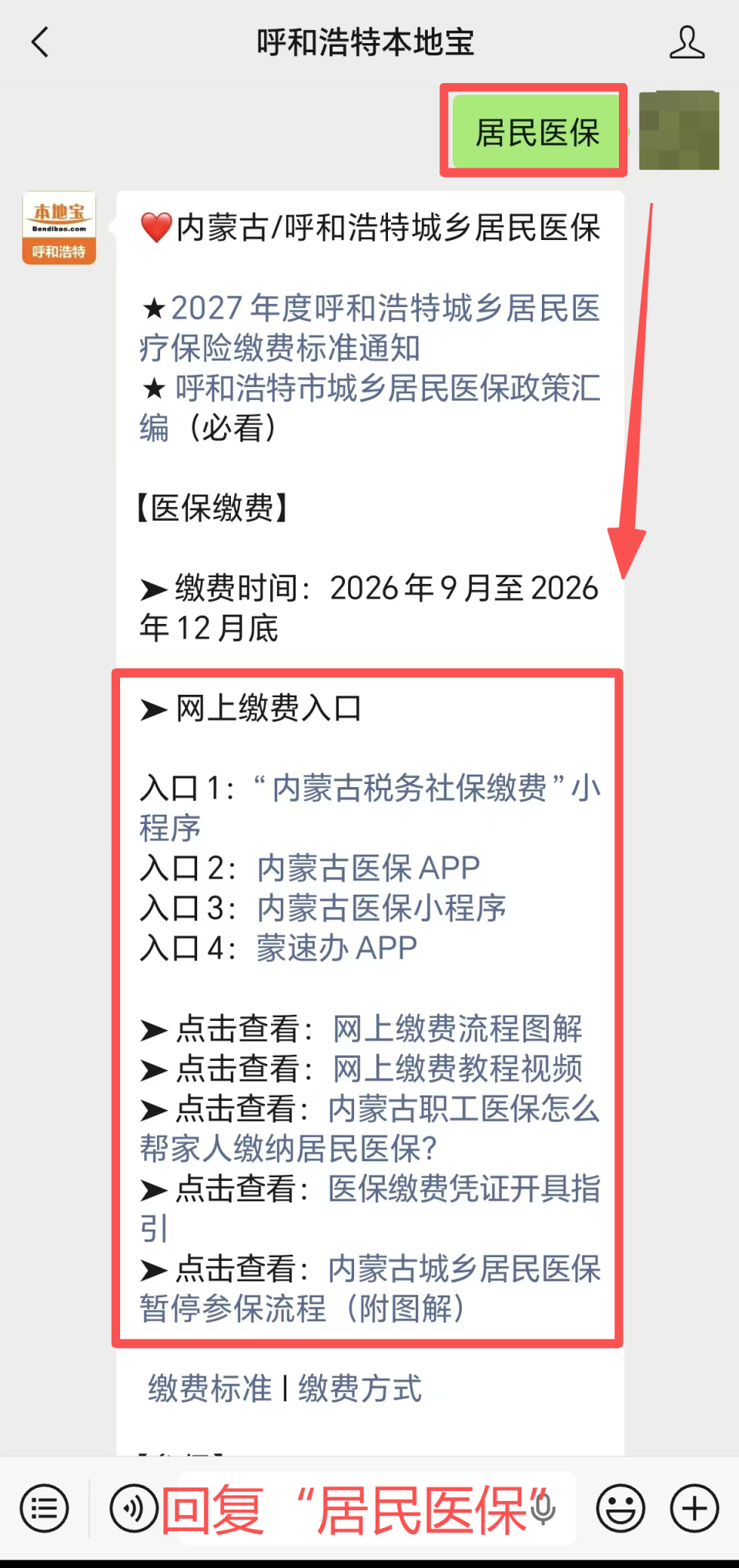Open 医保缴费凭证开具指引 link
The image size is (739, 1568).
370,1208
